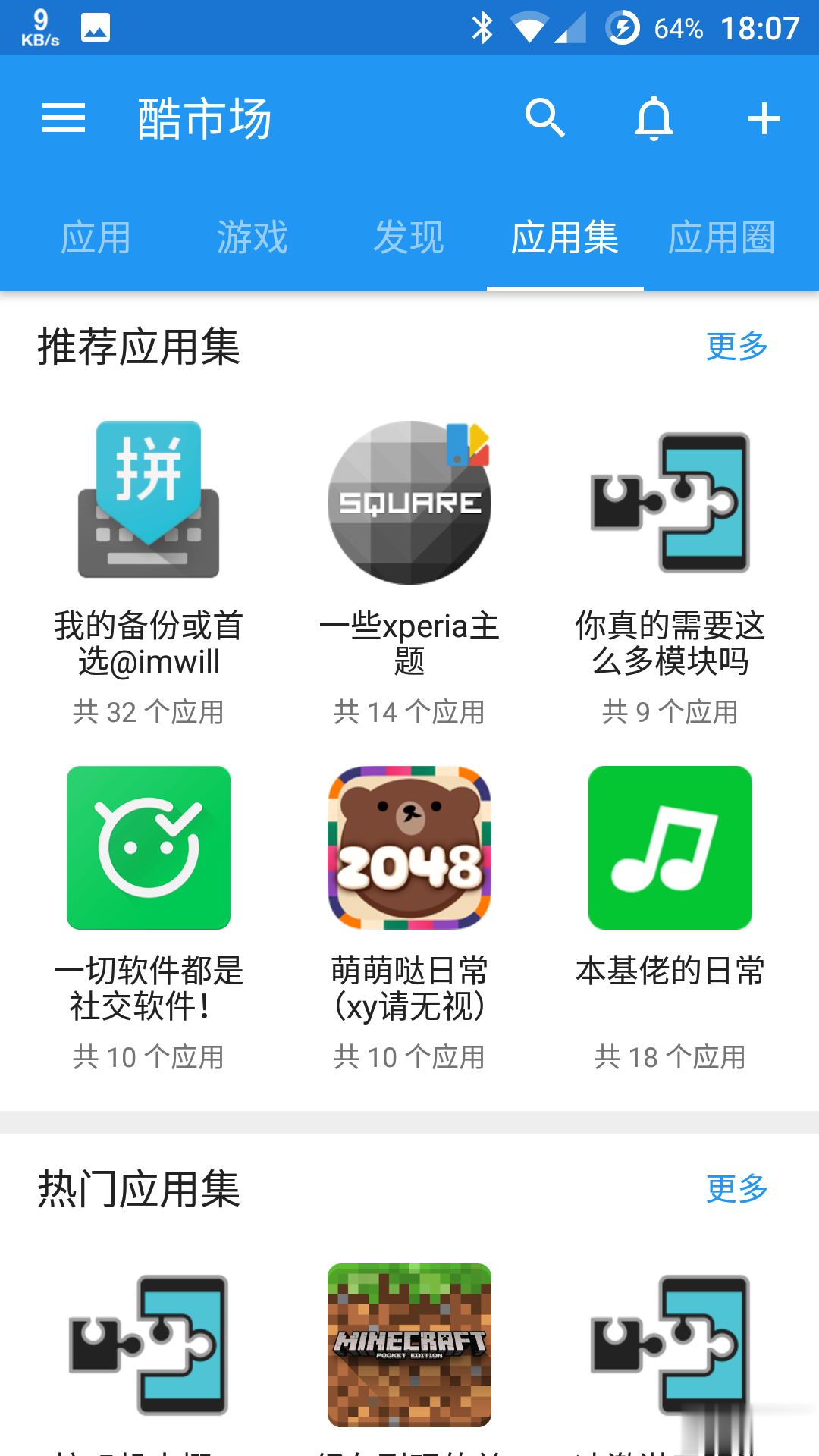Viewport: 819px width, 1456px height.
Task: Open the notifications bell
Action: pos(654,118)
